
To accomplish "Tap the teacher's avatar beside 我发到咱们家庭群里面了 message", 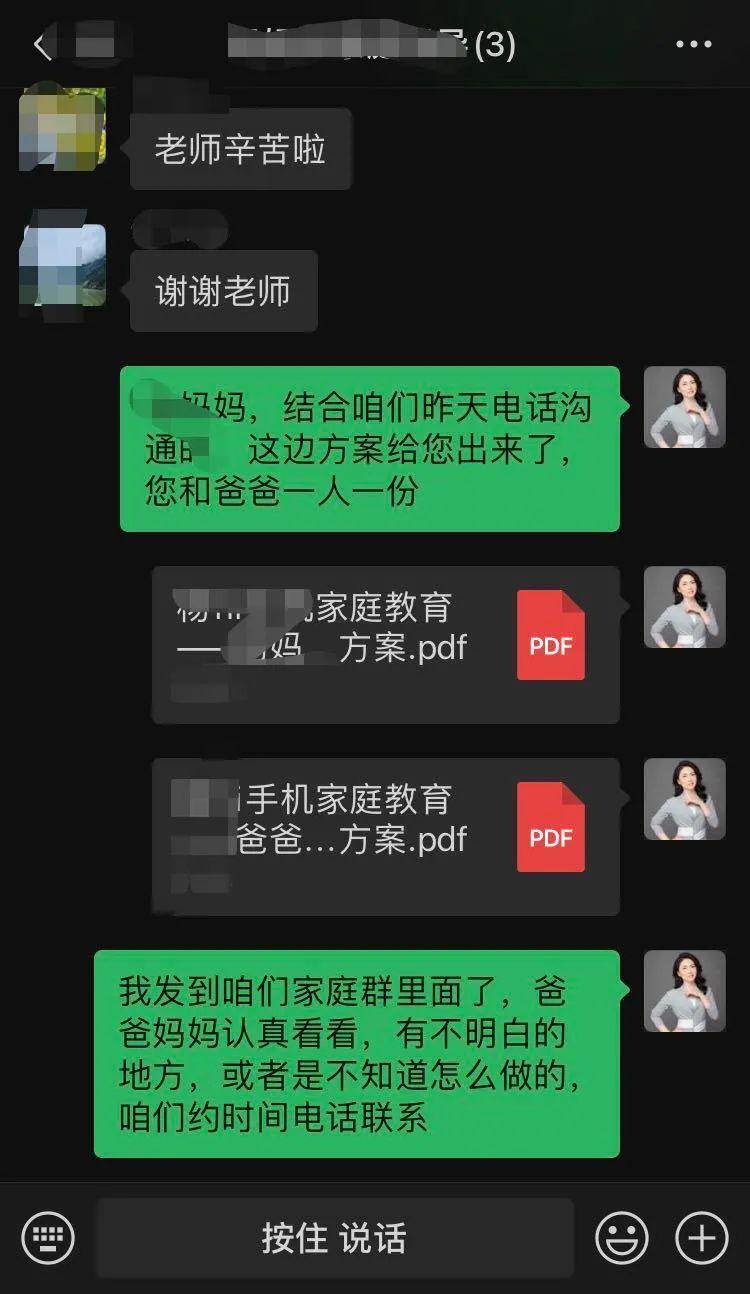I will click(684, 991).
